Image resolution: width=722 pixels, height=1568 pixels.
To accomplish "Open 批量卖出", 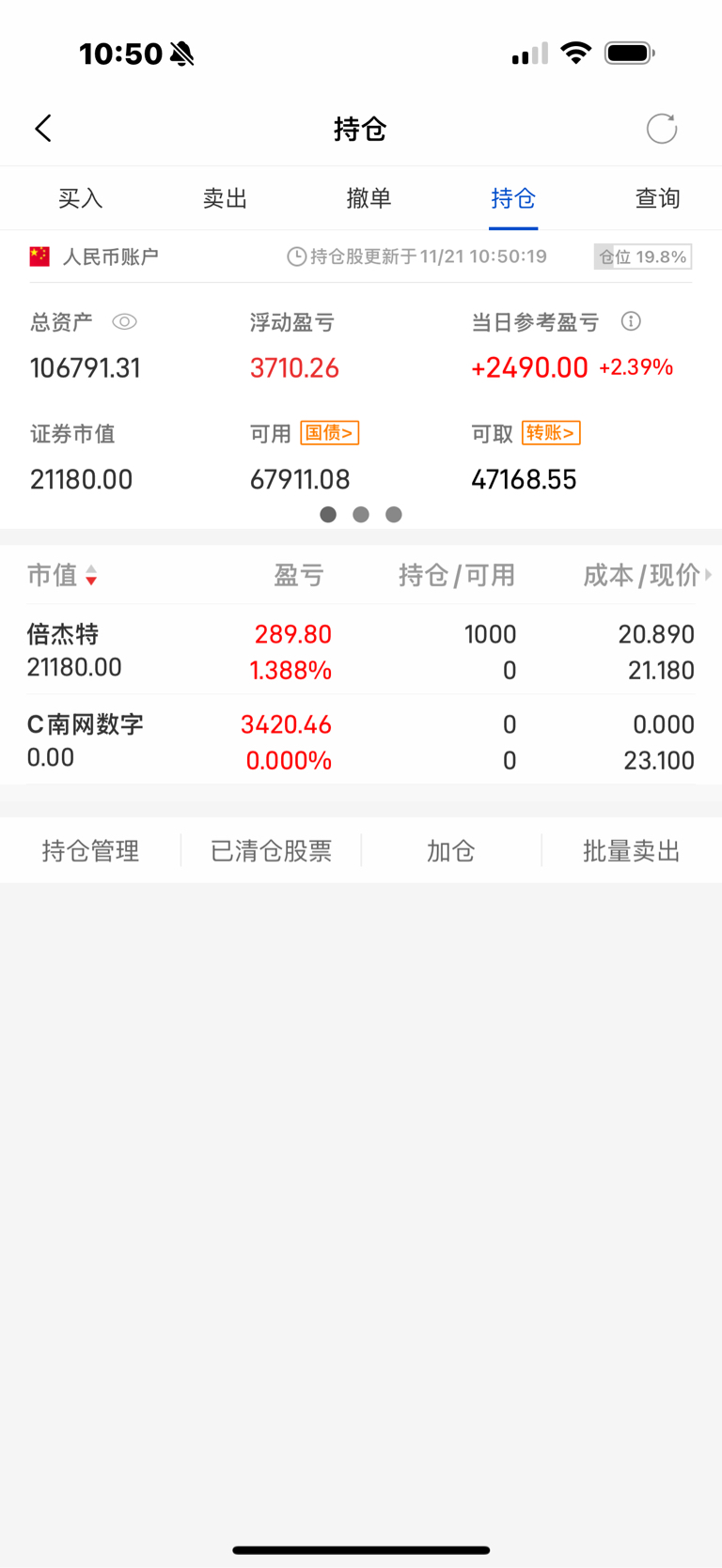I will (632, 851).
